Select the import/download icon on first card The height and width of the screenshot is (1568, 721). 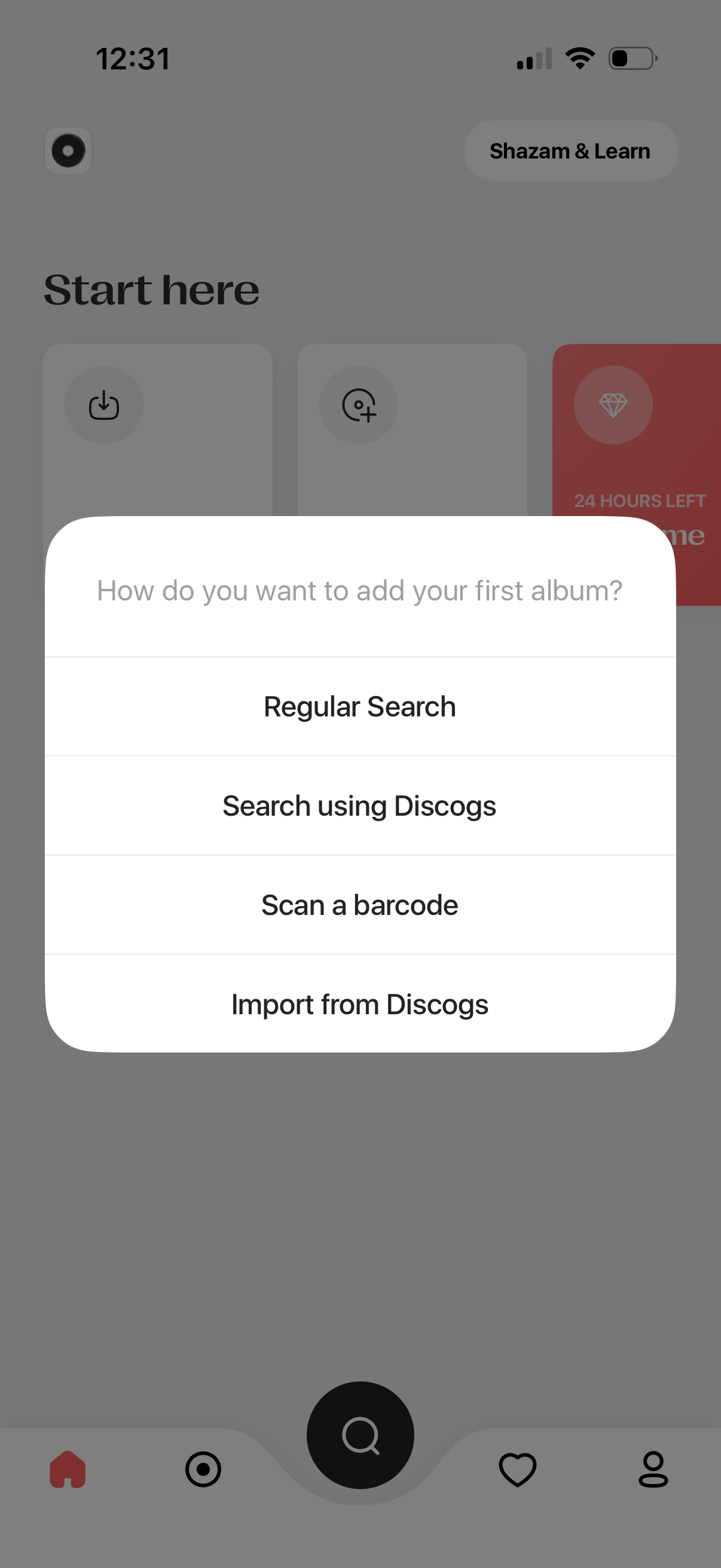click(104, 405)
